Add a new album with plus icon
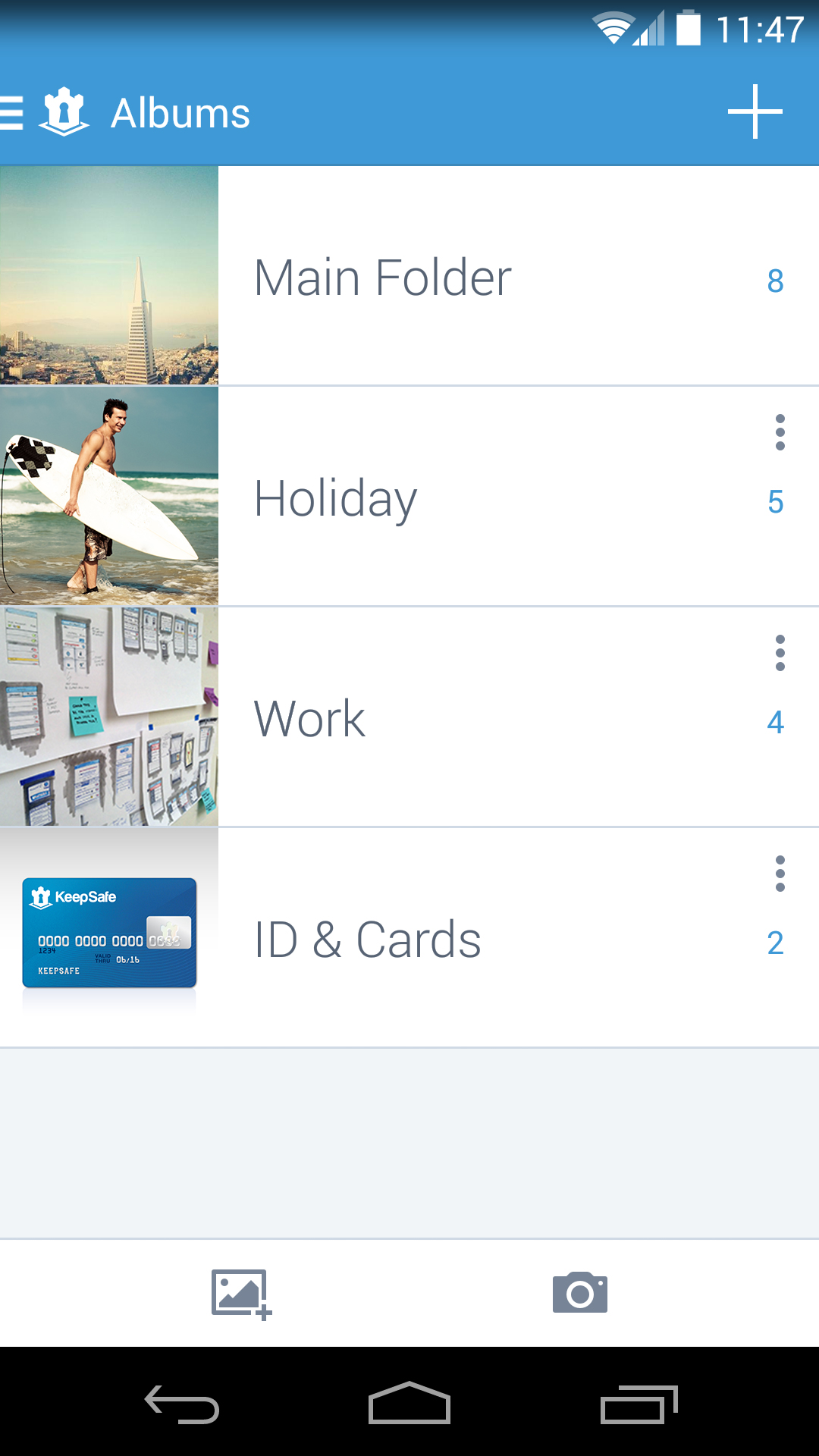 tap(755, 112)
